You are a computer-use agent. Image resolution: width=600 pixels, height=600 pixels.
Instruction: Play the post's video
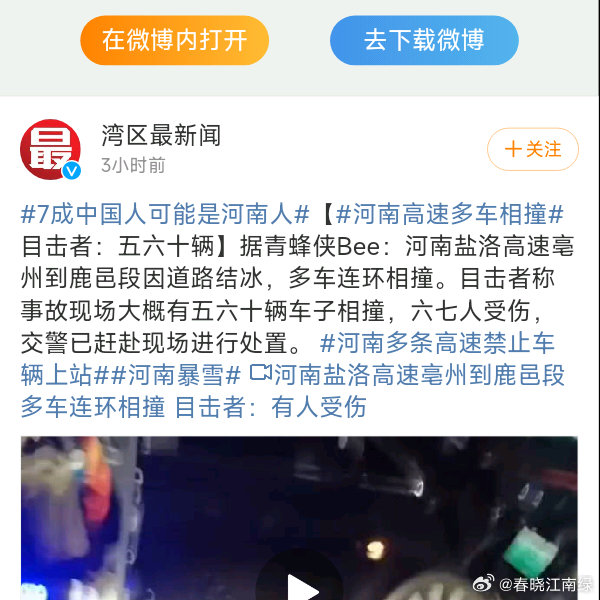point(300,585)
